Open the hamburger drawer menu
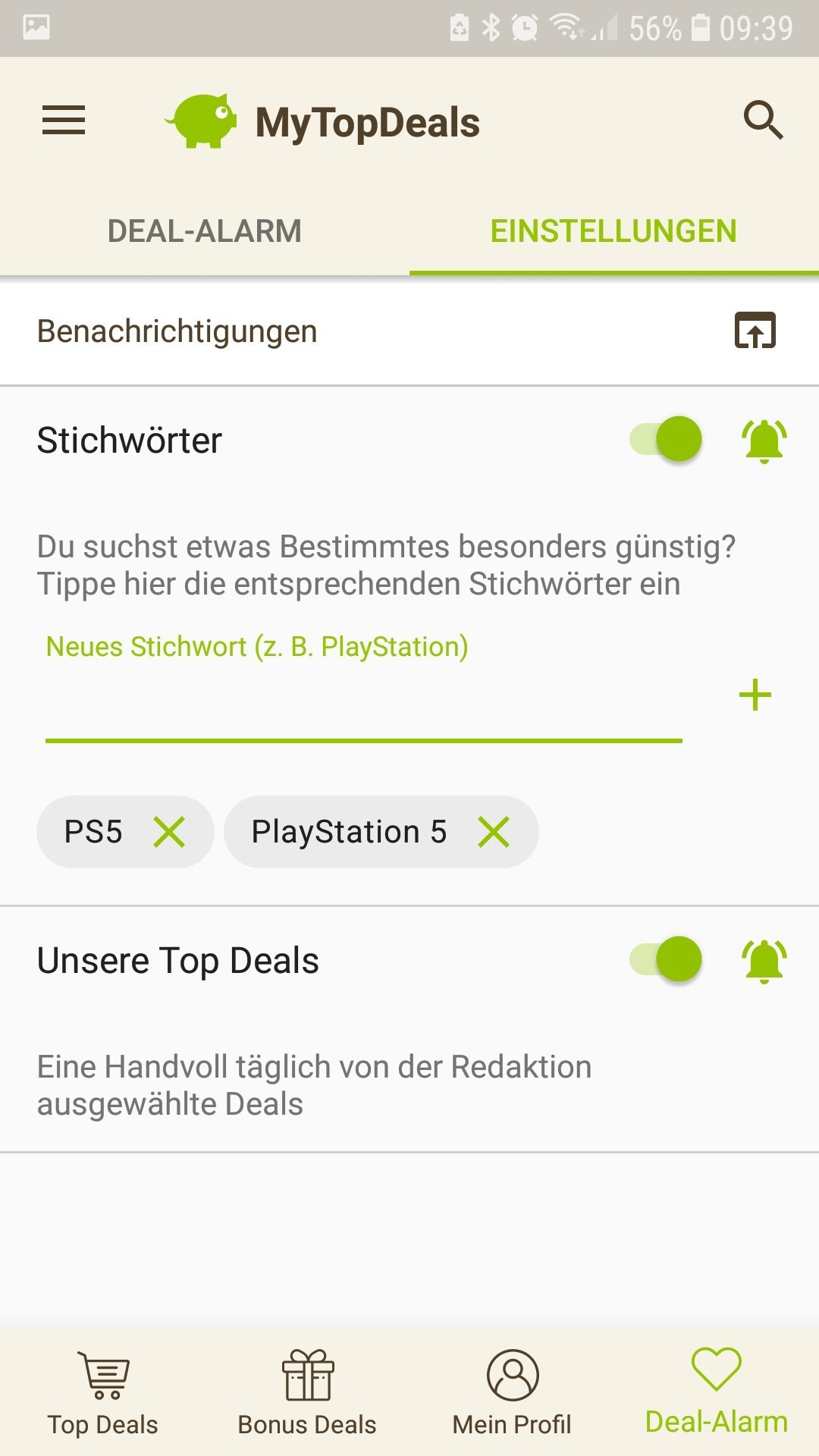The height and width of the screenshot is (1456, 819). [x=64, y=120]
